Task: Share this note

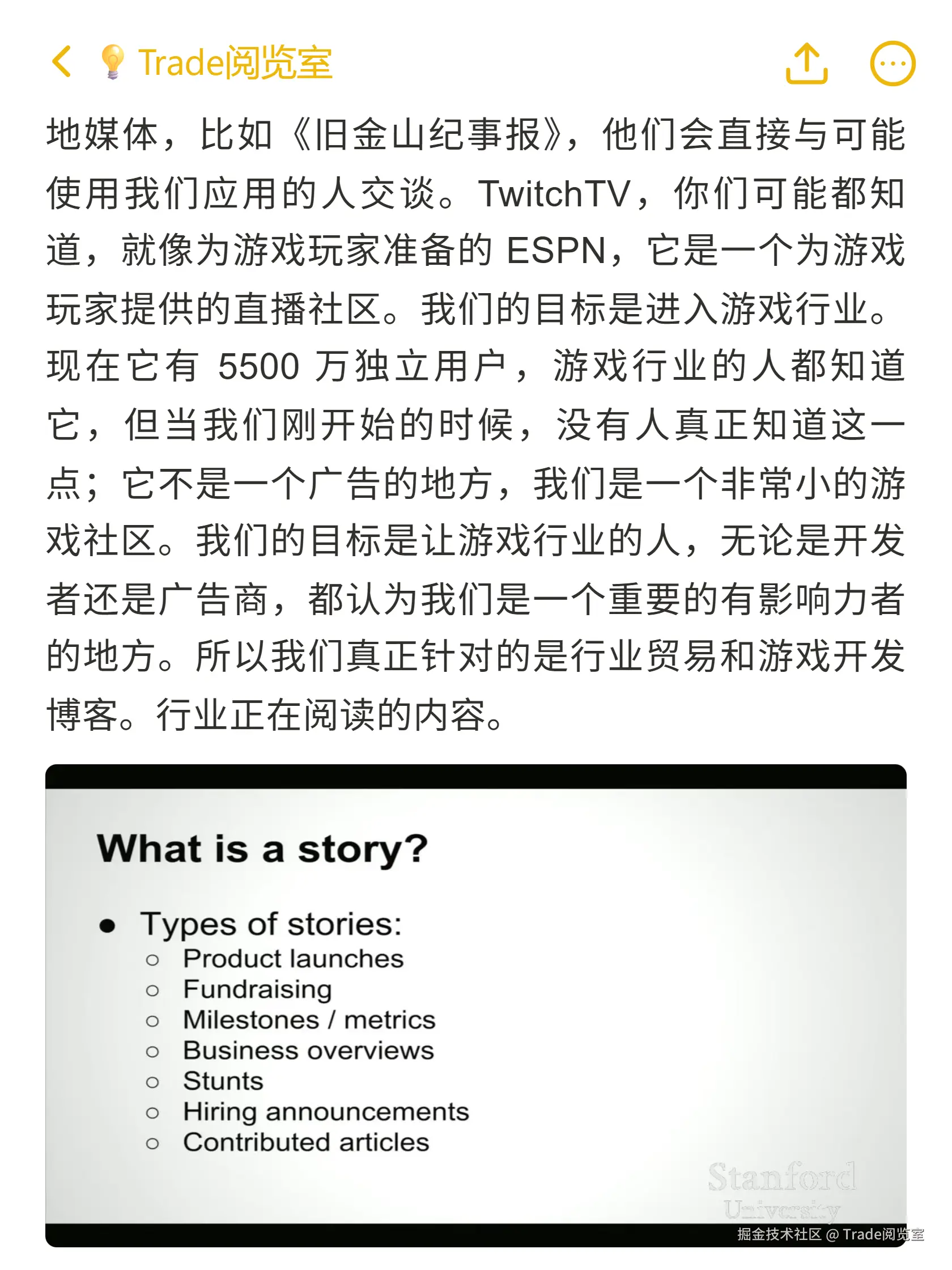Action: point(806,63)
